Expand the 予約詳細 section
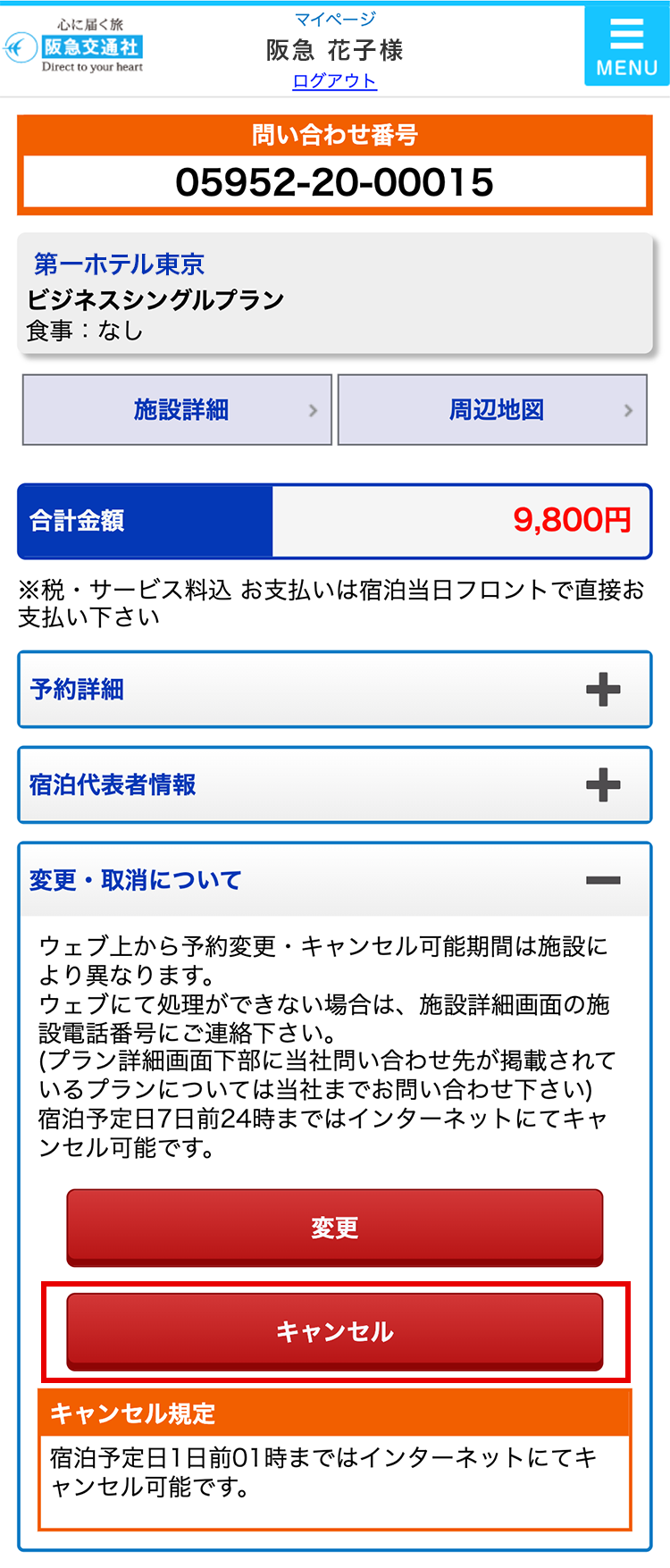 [334, 690]
